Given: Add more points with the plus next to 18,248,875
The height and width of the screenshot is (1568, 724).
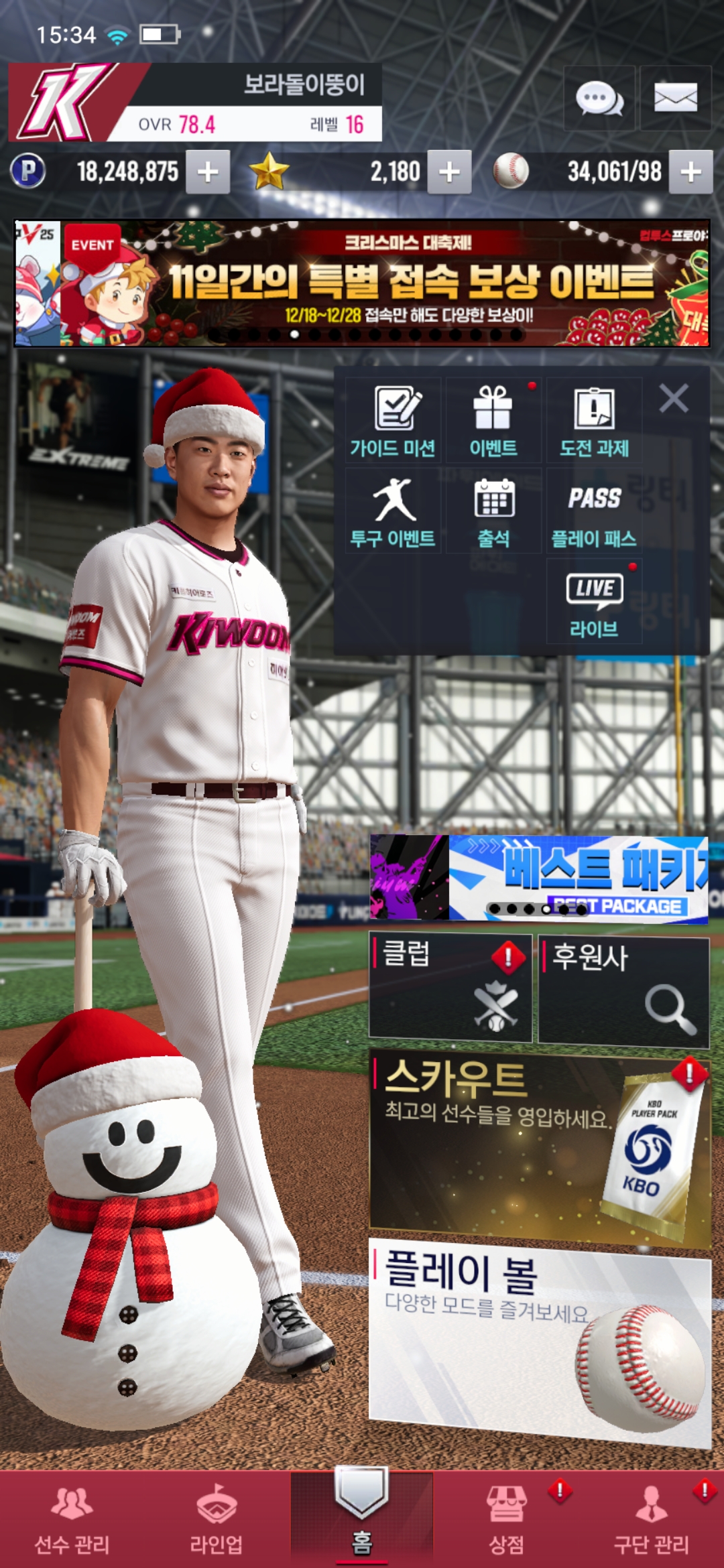Looking at the screenshot, I should point(208,172).
